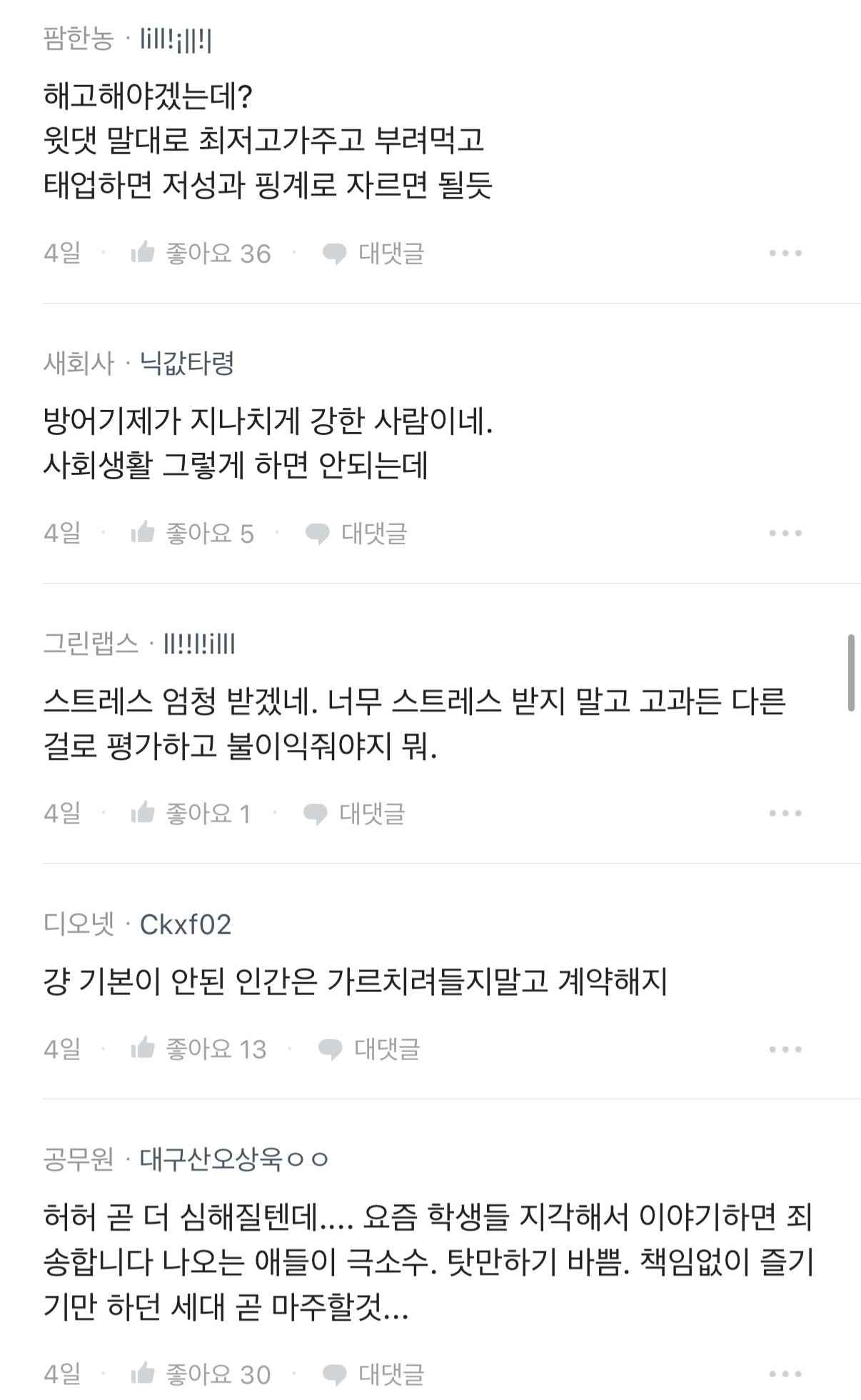The image size is (861, 1400).
Task: Open overflow menu on Ckxf02's comment
Action: click(785, 1049)
